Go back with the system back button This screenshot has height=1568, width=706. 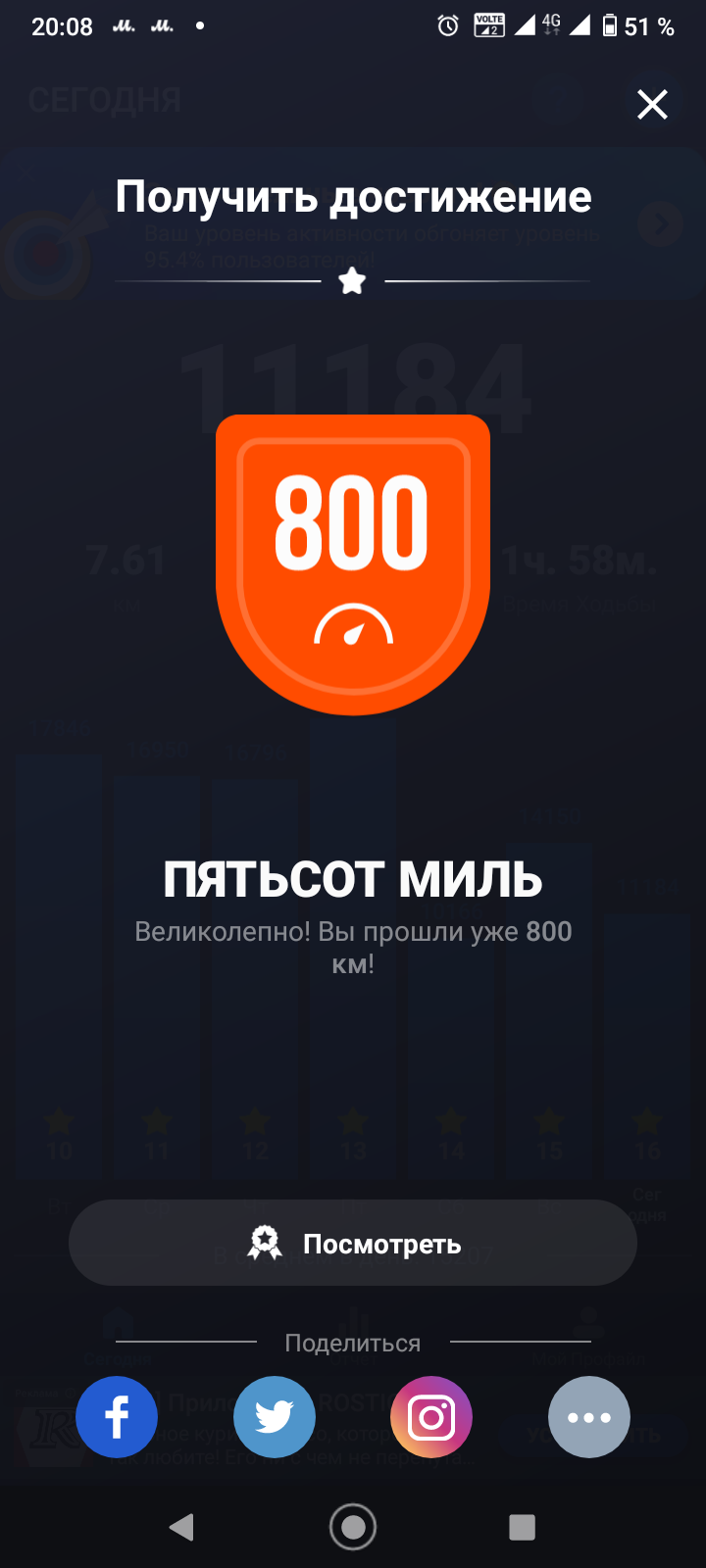point(182,1527)
